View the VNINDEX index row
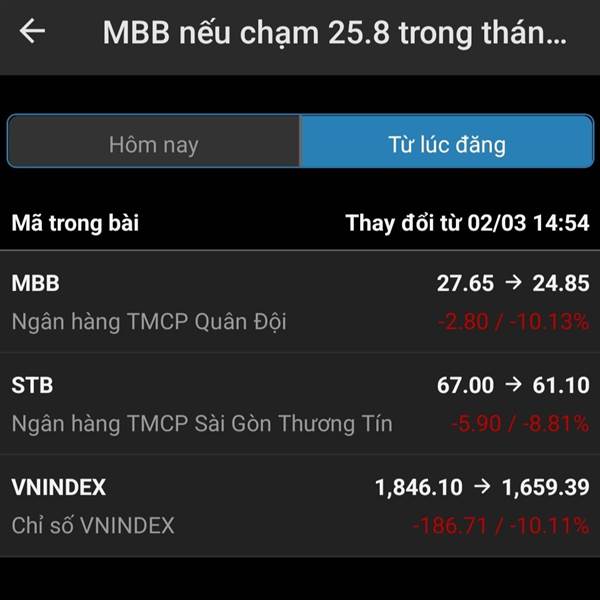 [x=300, y=506]
